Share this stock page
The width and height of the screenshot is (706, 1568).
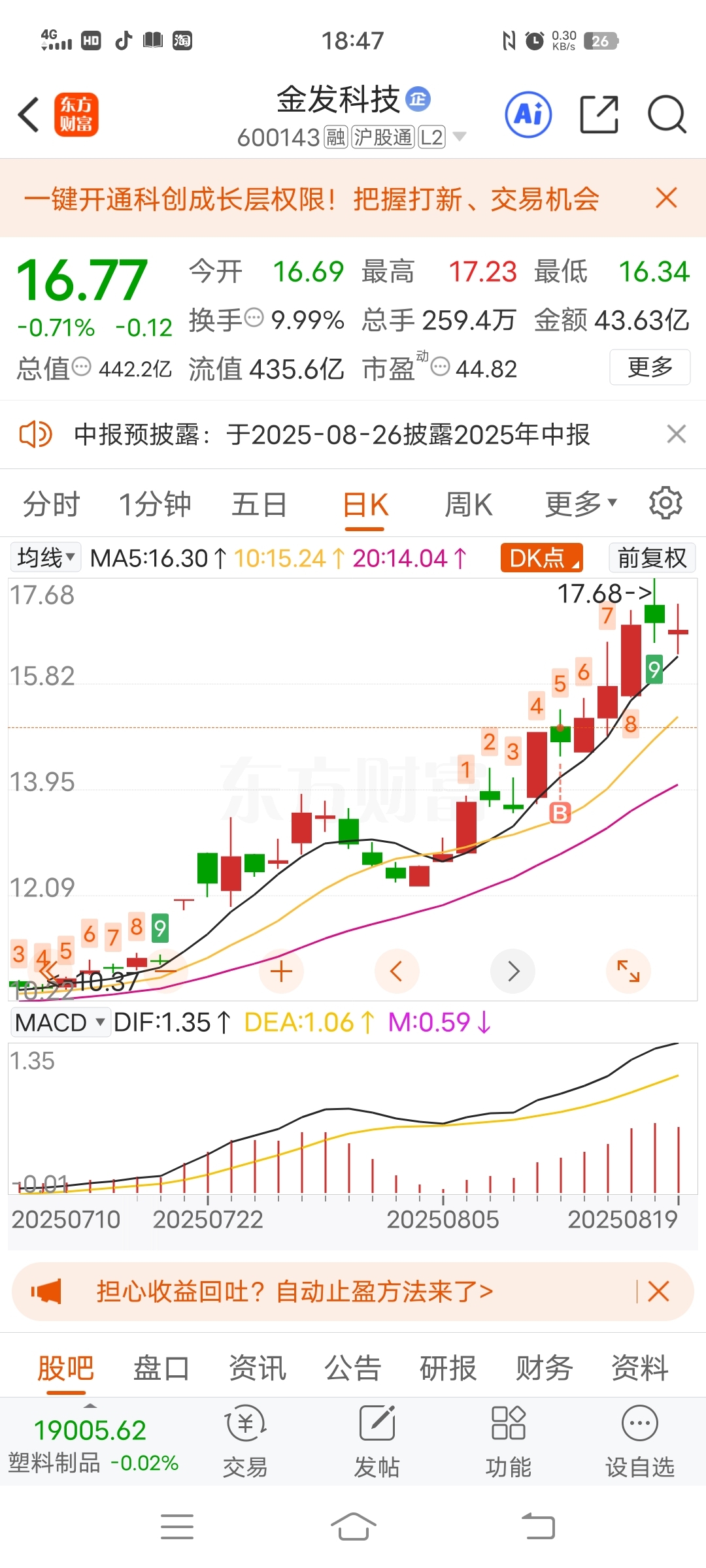[x=599, y=114]
